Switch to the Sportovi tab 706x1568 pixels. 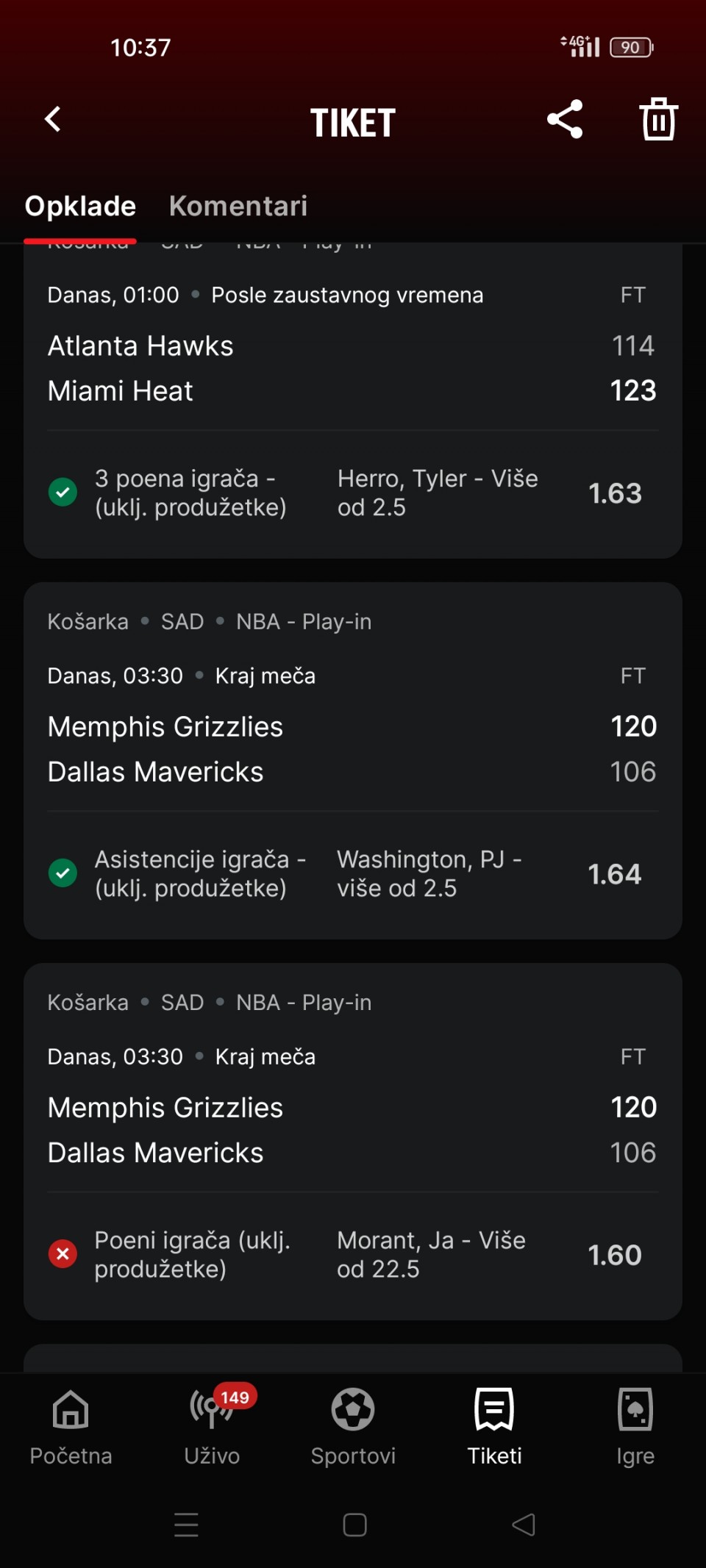pyautogui.click(x=353, y=1426)
